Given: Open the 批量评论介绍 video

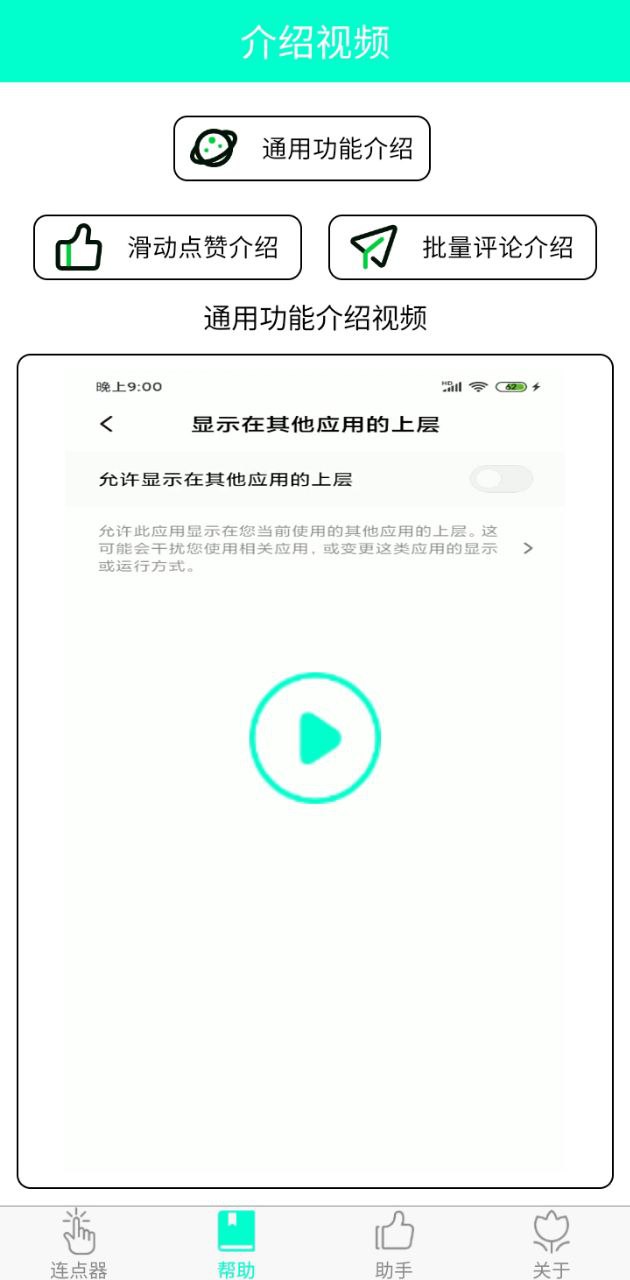Looking at the screenshot, I should click(x=462, y=247).
